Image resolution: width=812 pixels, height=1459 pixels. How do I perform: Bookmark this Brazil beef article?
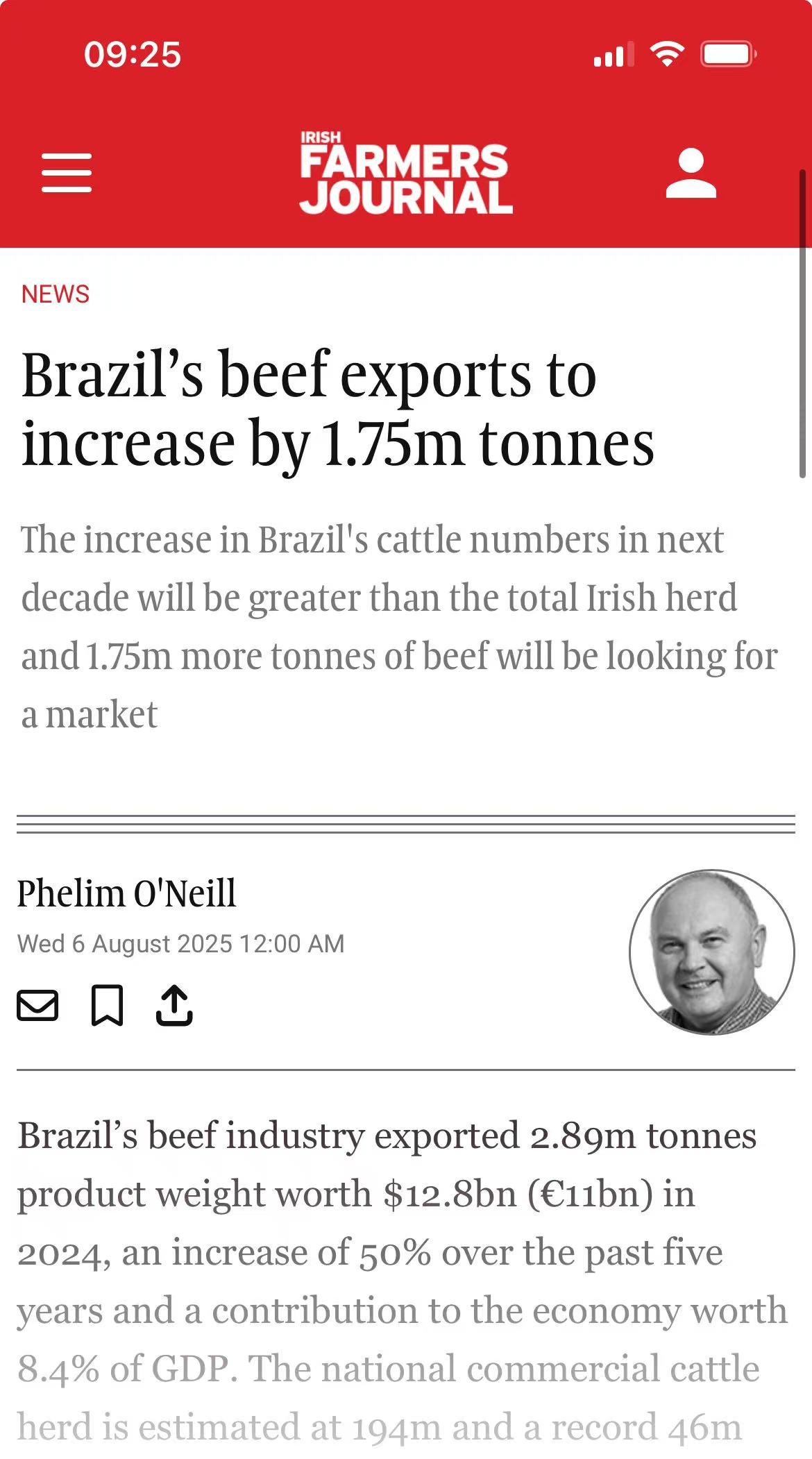tap(108, 1006)
